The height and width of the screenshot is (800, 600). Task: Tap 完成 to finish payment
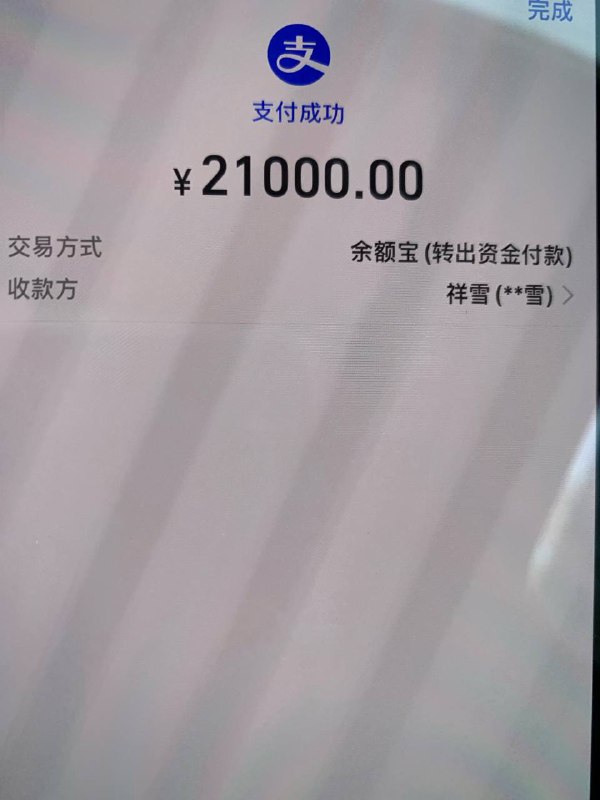point(550,10)
